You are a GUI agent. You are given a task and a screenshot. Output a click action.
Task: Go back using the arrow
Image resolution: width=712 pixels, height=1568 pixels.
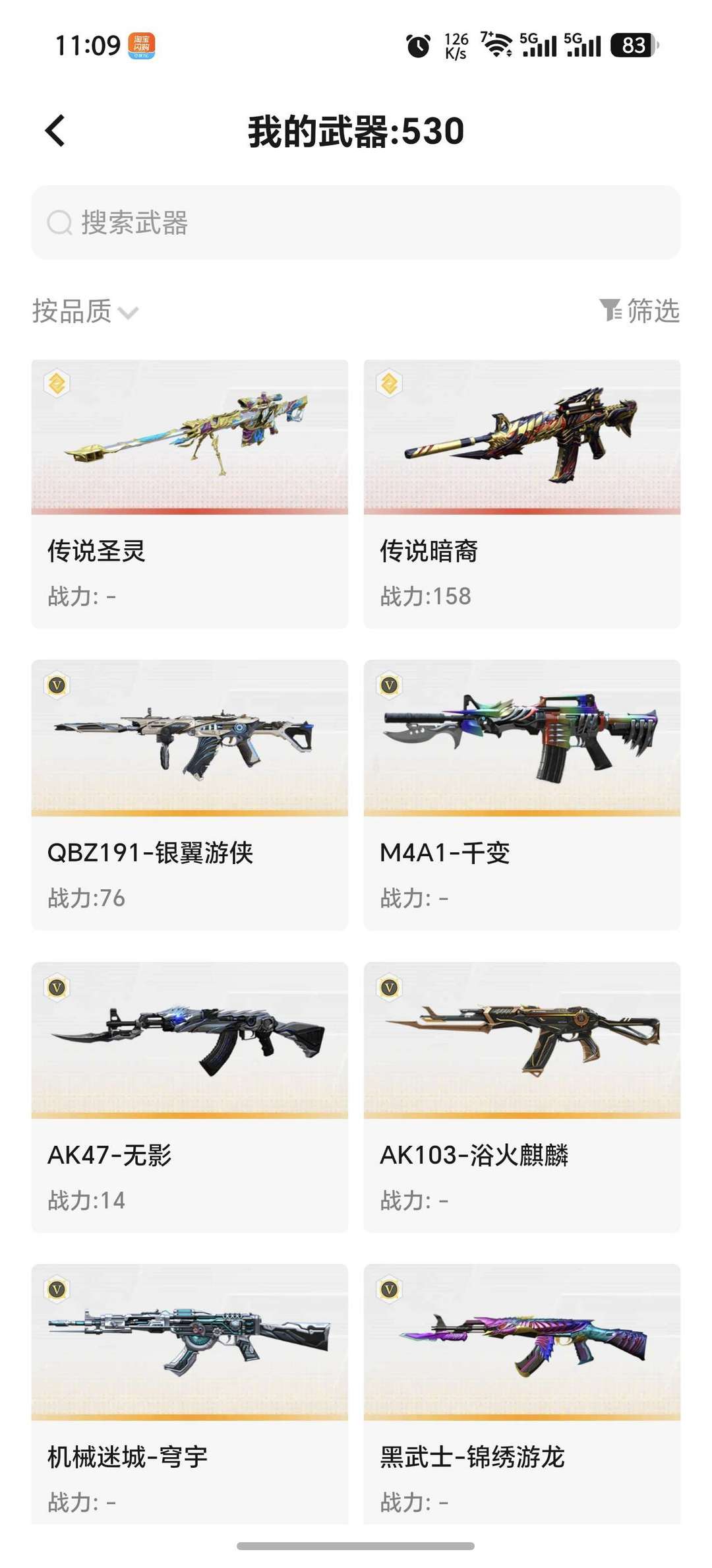(x=55, y=131)
